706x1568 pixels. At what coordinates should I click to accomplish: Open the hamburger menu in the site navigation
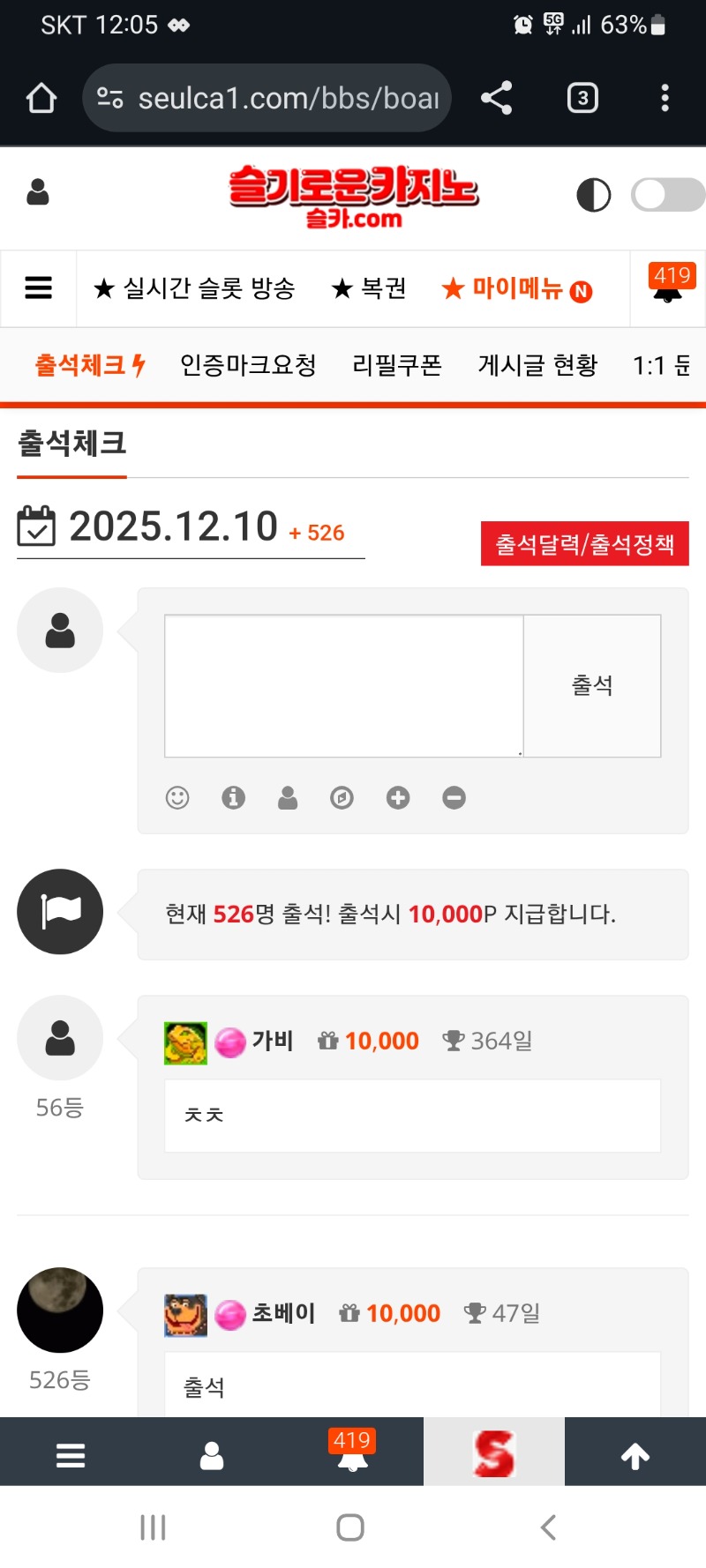[x=38, y=288]
